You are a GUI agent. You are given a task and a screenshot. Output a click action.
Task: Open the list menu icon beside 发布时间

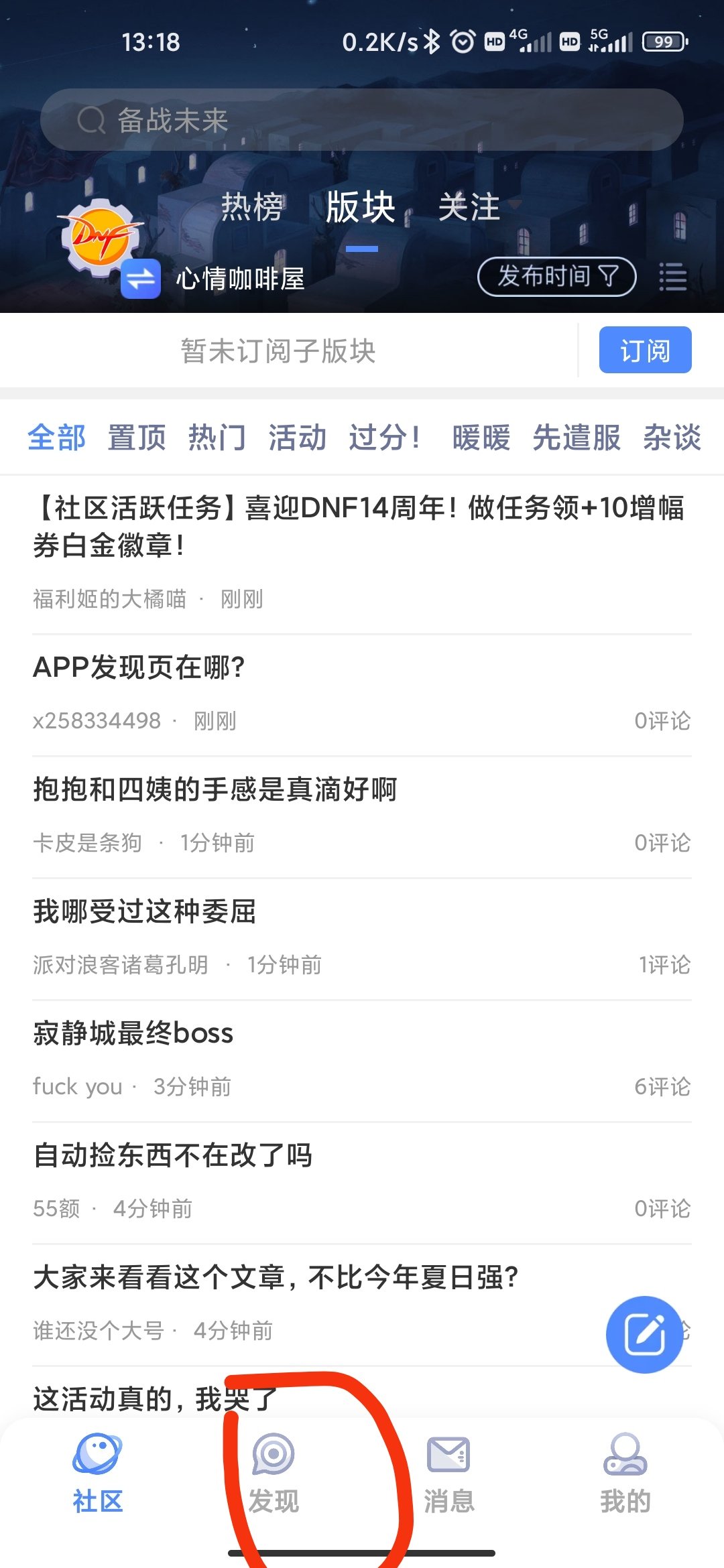pyautogui.click(x=672, y=277)
